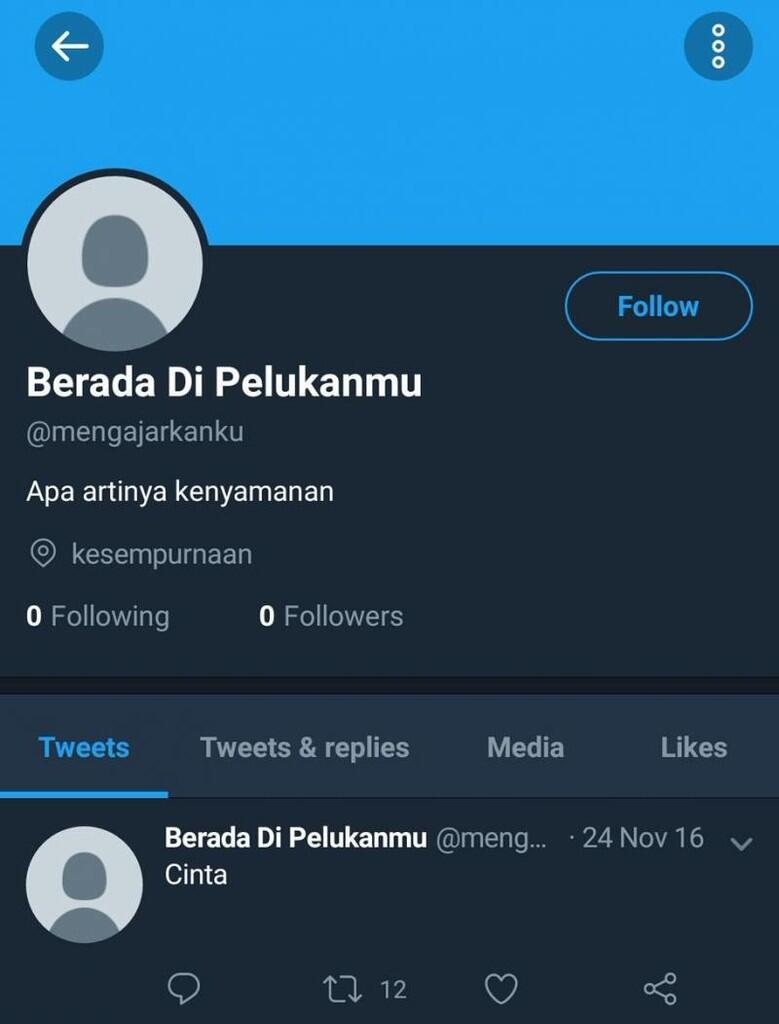The height and width of the screenshot is (1024, 779).
Task: Expand the Cinta tweet options chevron
Action: click(741, 844)
